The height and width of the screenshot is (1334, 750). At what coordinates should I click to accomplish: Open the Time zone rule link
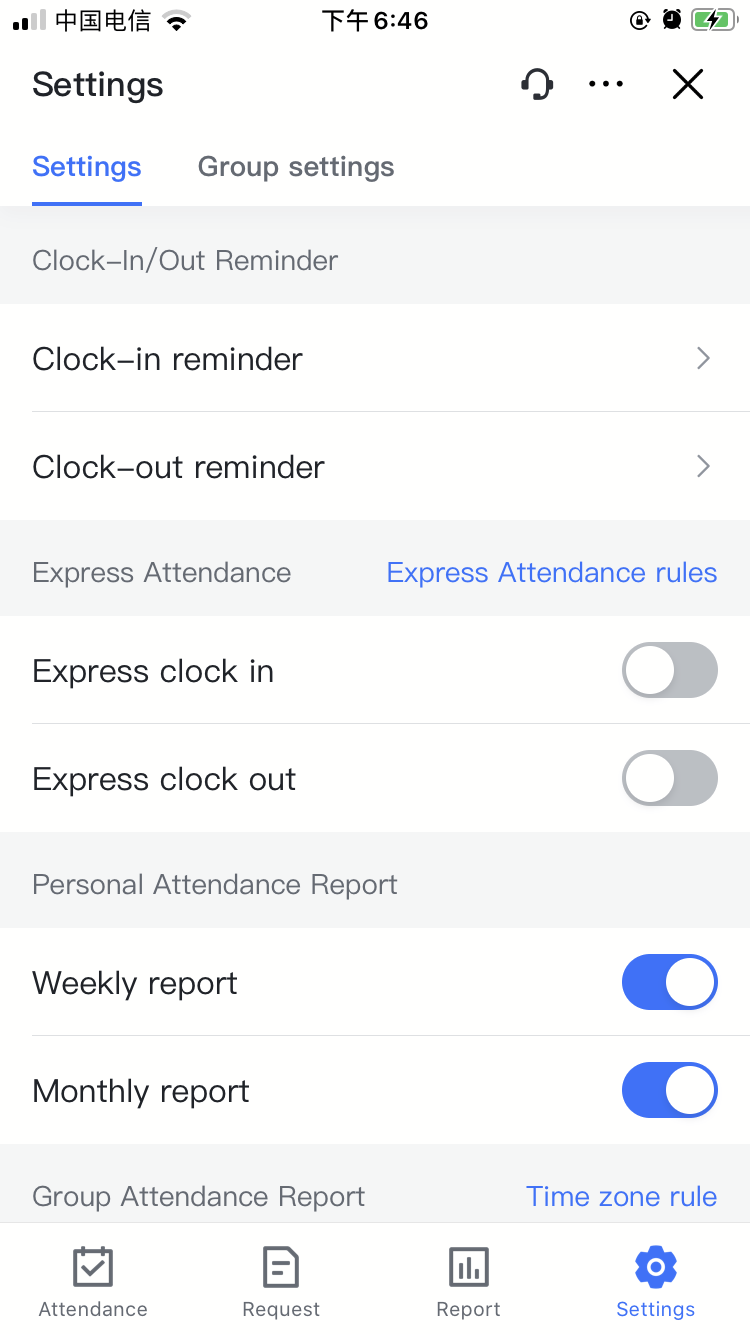tap(621, 1197)
